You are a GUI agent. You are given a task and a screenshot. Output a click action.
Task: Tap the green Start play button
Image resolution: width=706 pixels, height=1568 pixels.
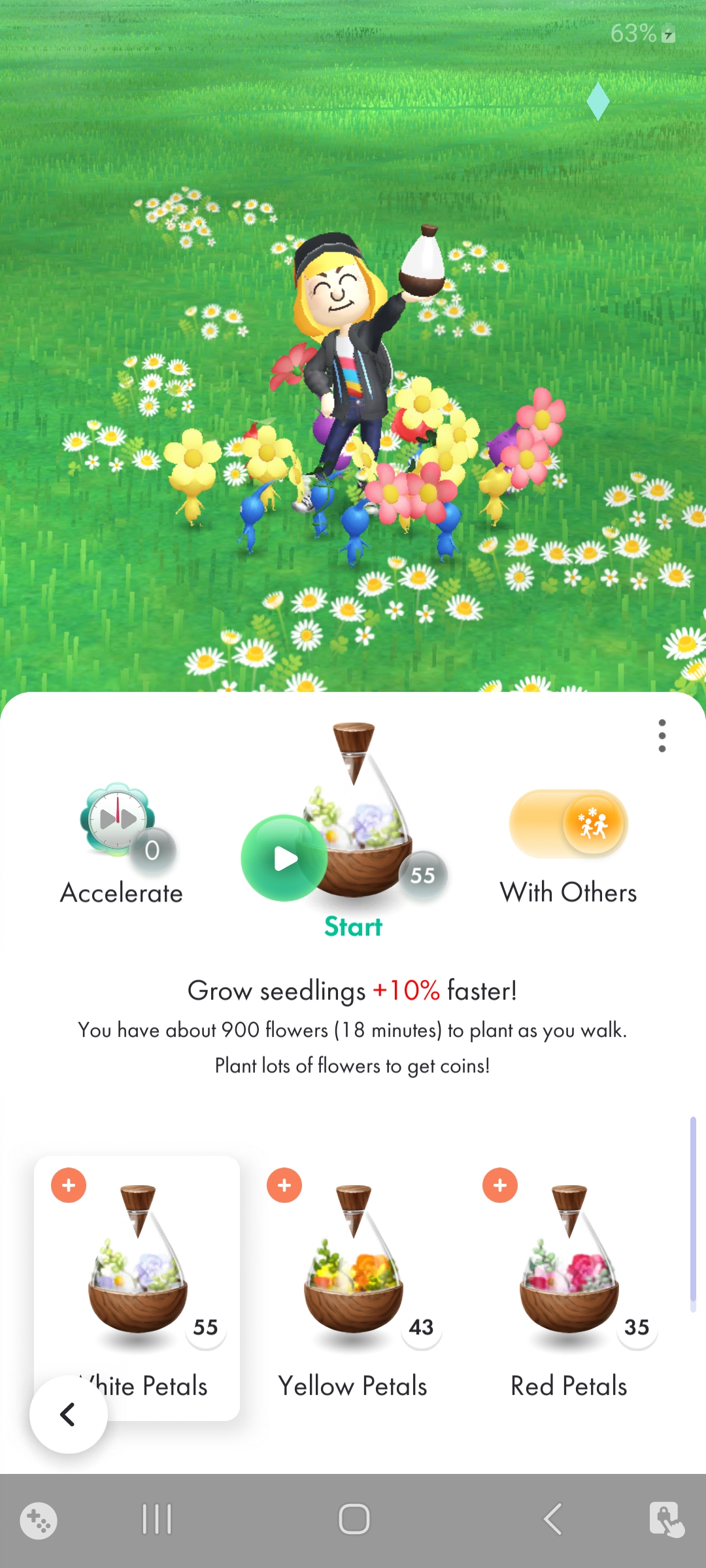(284, 858)
